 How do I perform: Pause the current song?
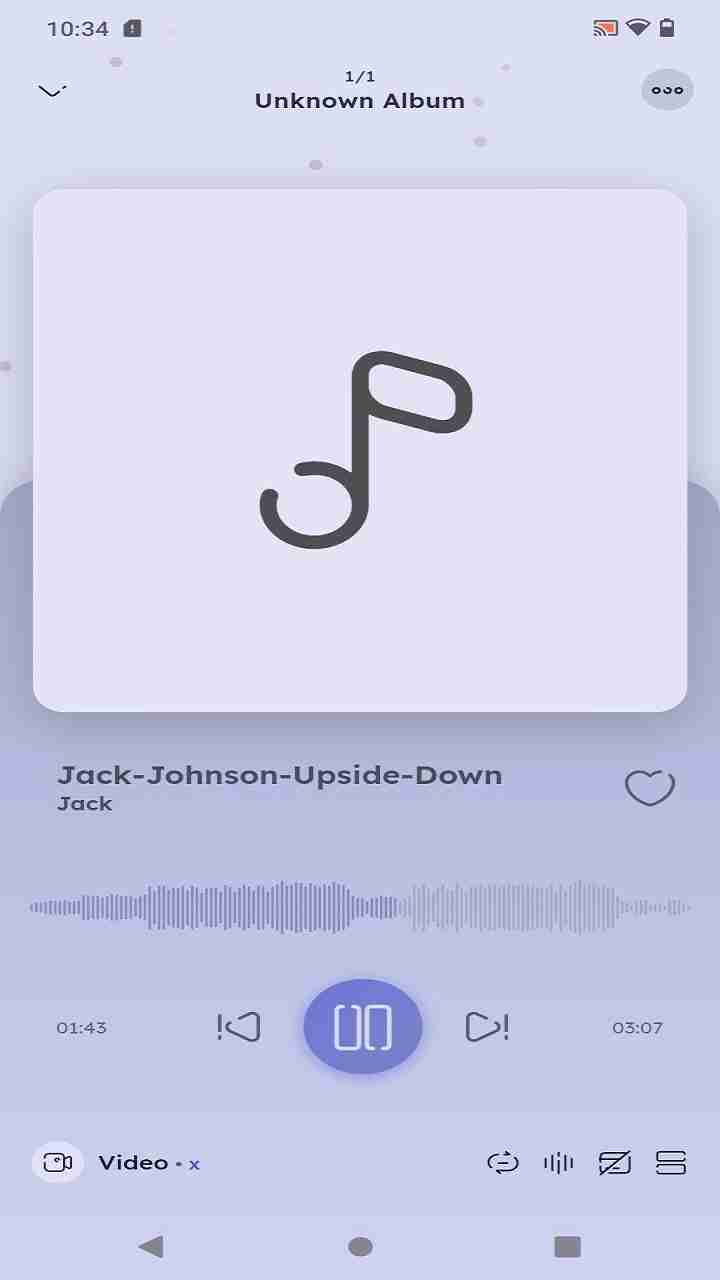point(363,1027)
